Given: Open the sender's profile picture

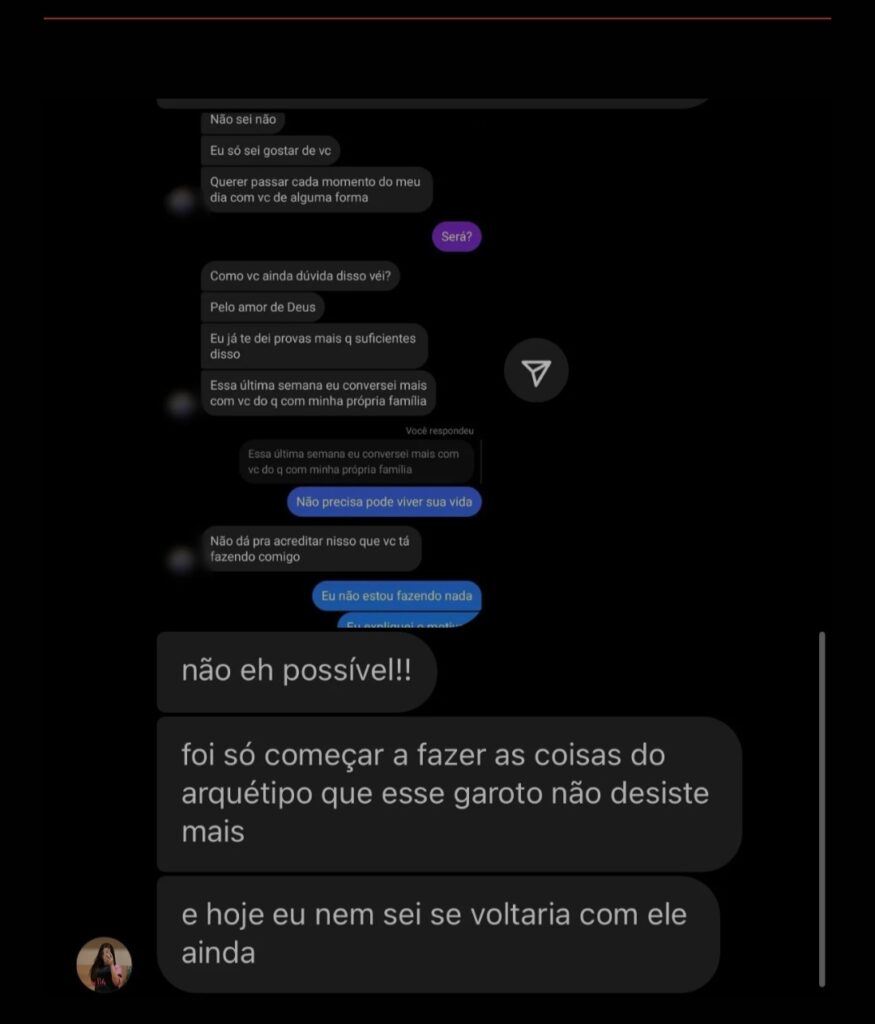Looking at the screenshot, I should (x=105, y=964).
